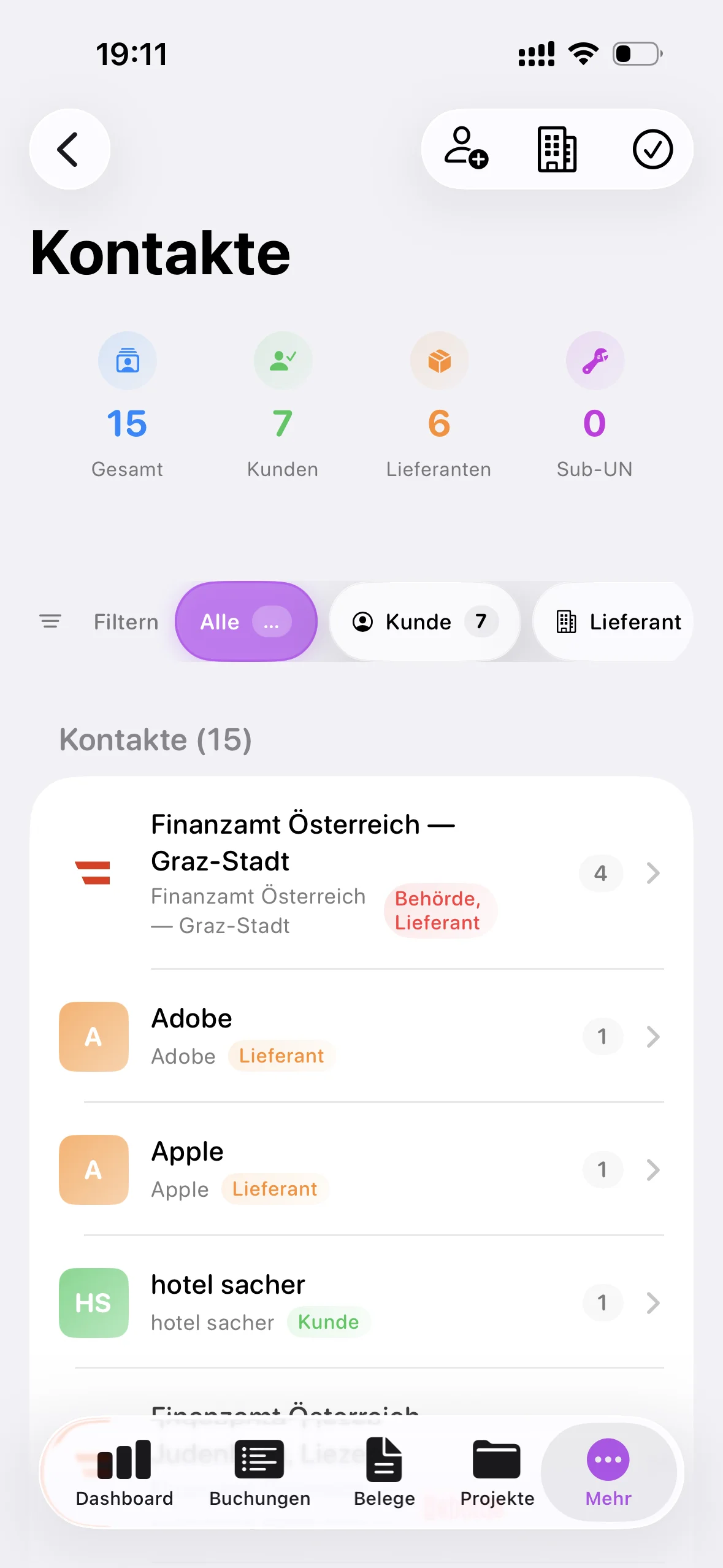Select the green Kunden statistic icon
Image resolution: width=723 pixels, height=1568 pixels.
[x=282, y=360]
